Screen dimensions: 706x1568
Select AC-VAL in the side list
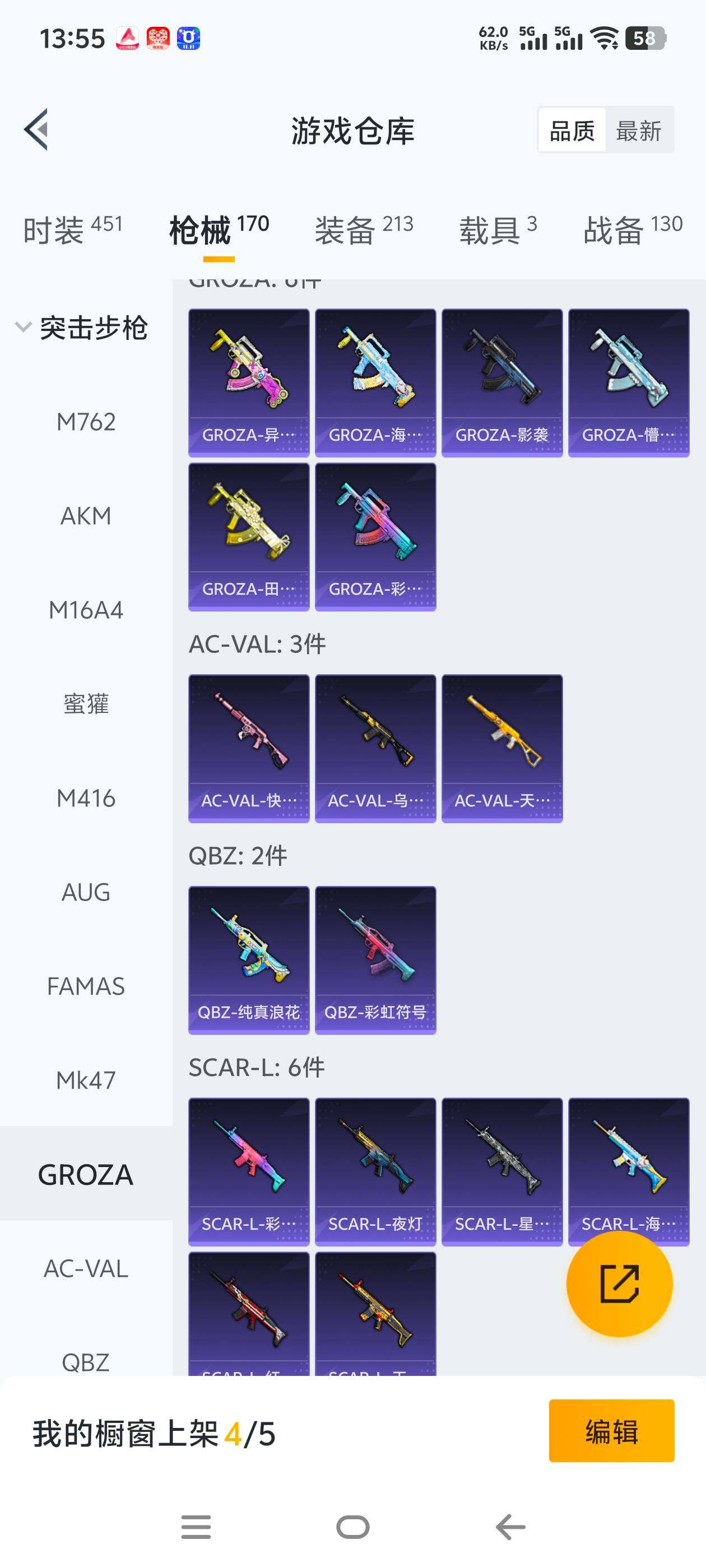[86, 1268]
